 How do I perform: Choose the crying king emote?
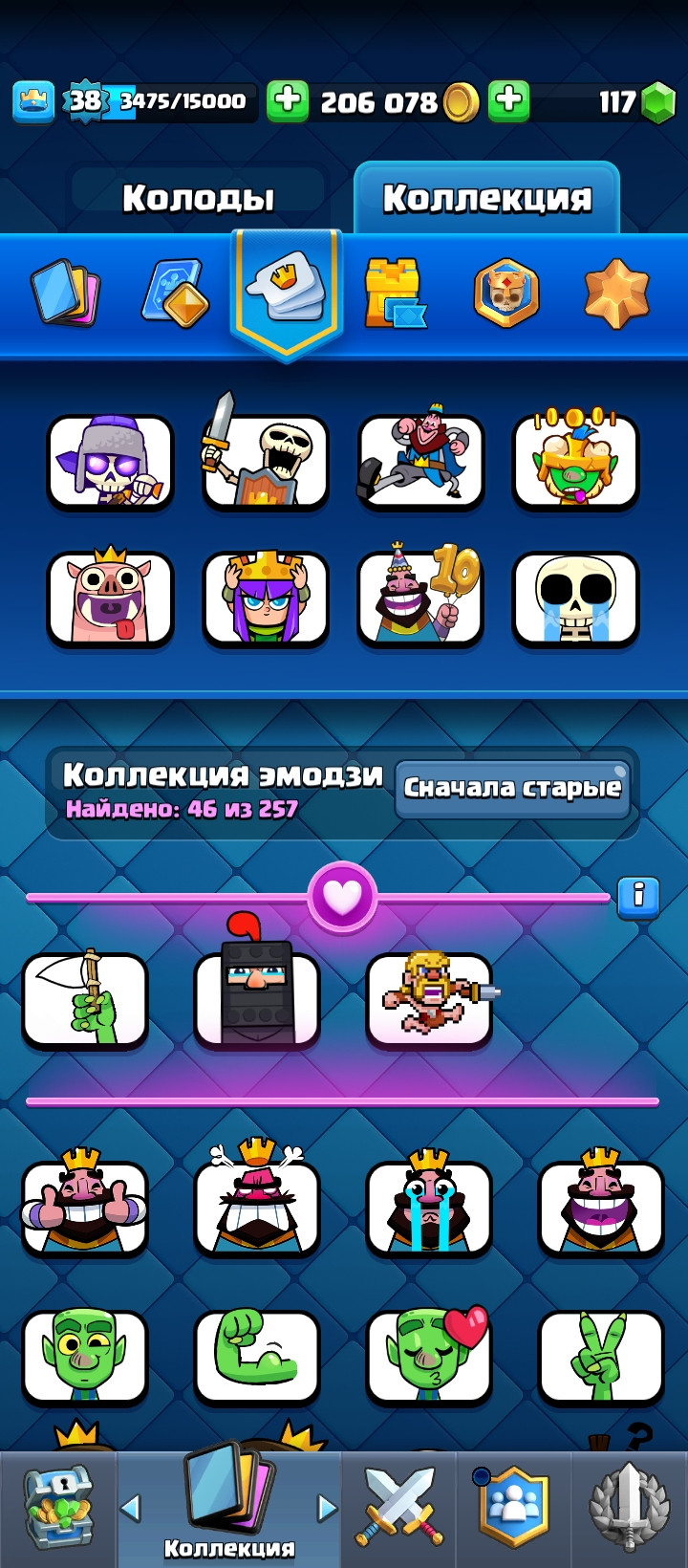coord(429,1207)
